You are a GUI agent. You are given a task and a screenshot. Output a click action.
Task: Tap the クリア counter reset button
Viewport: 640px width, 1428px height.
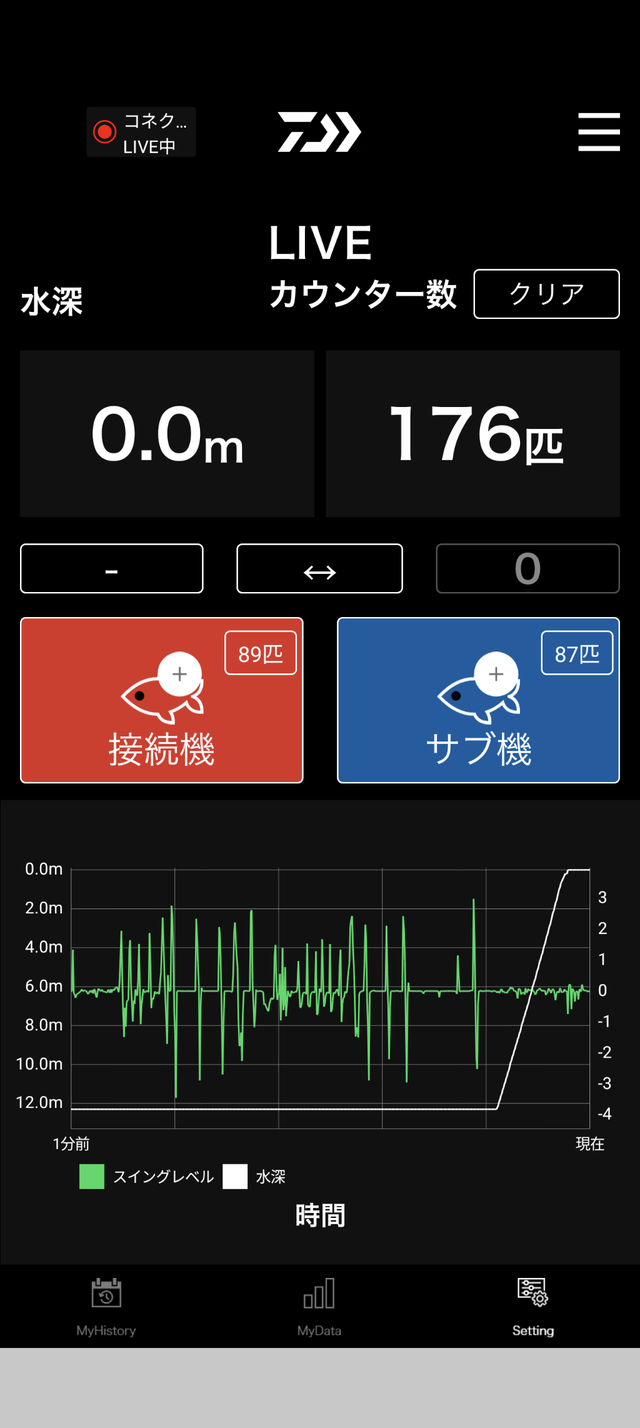coord(546,294)
